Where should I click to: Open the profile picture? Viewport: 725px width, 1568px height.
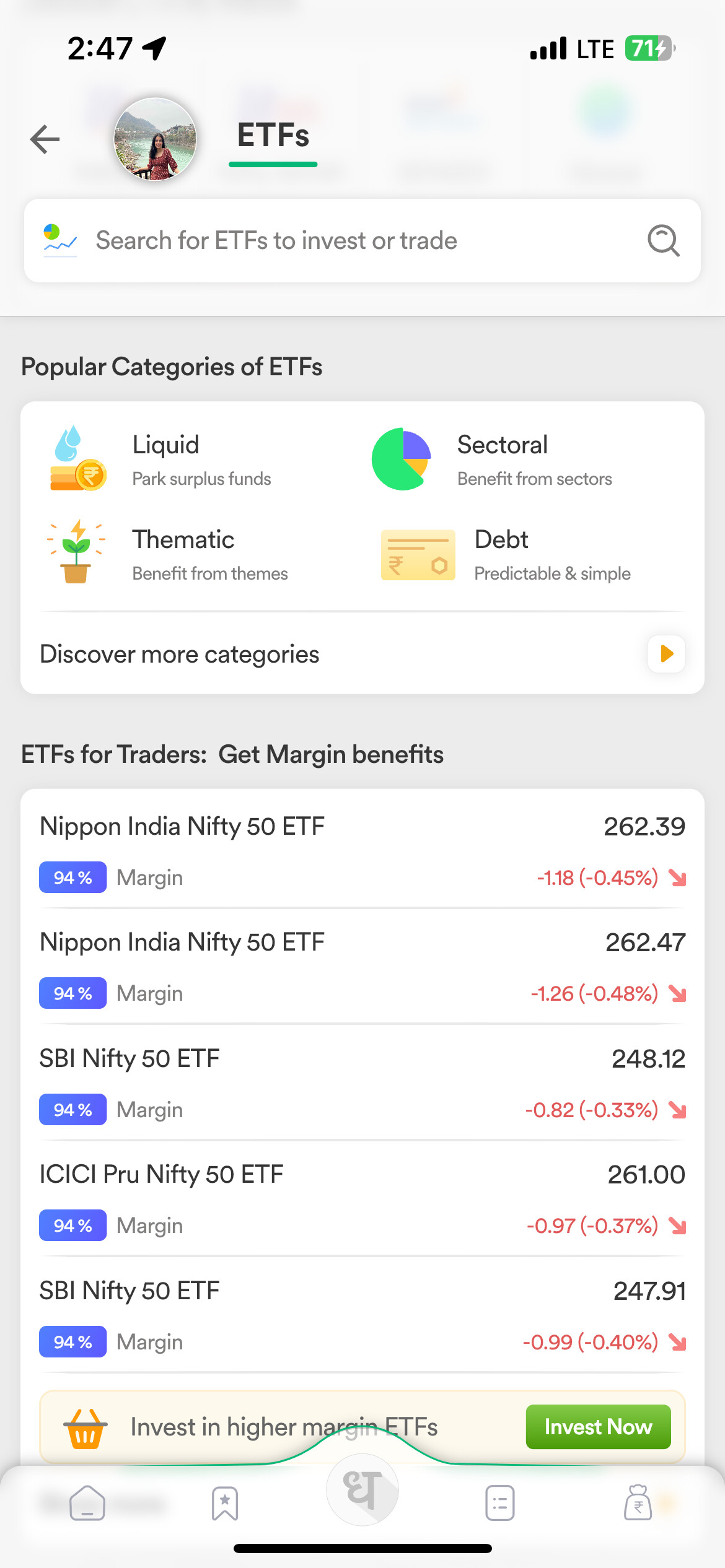click(155, 139)
